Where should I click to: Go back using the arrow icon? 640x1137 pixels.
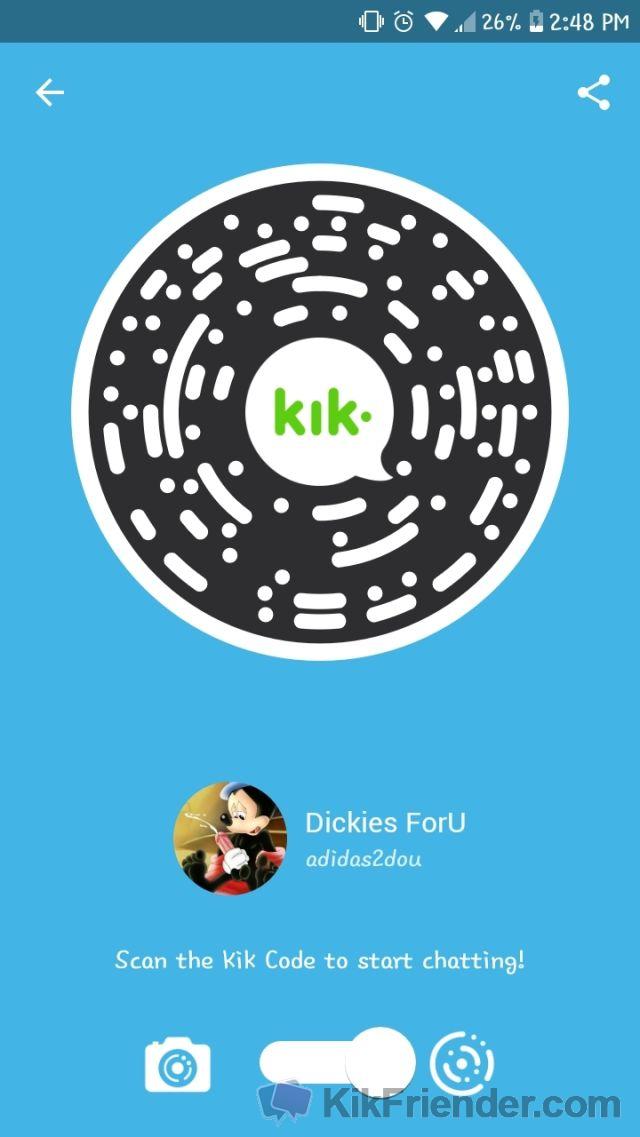49,93
